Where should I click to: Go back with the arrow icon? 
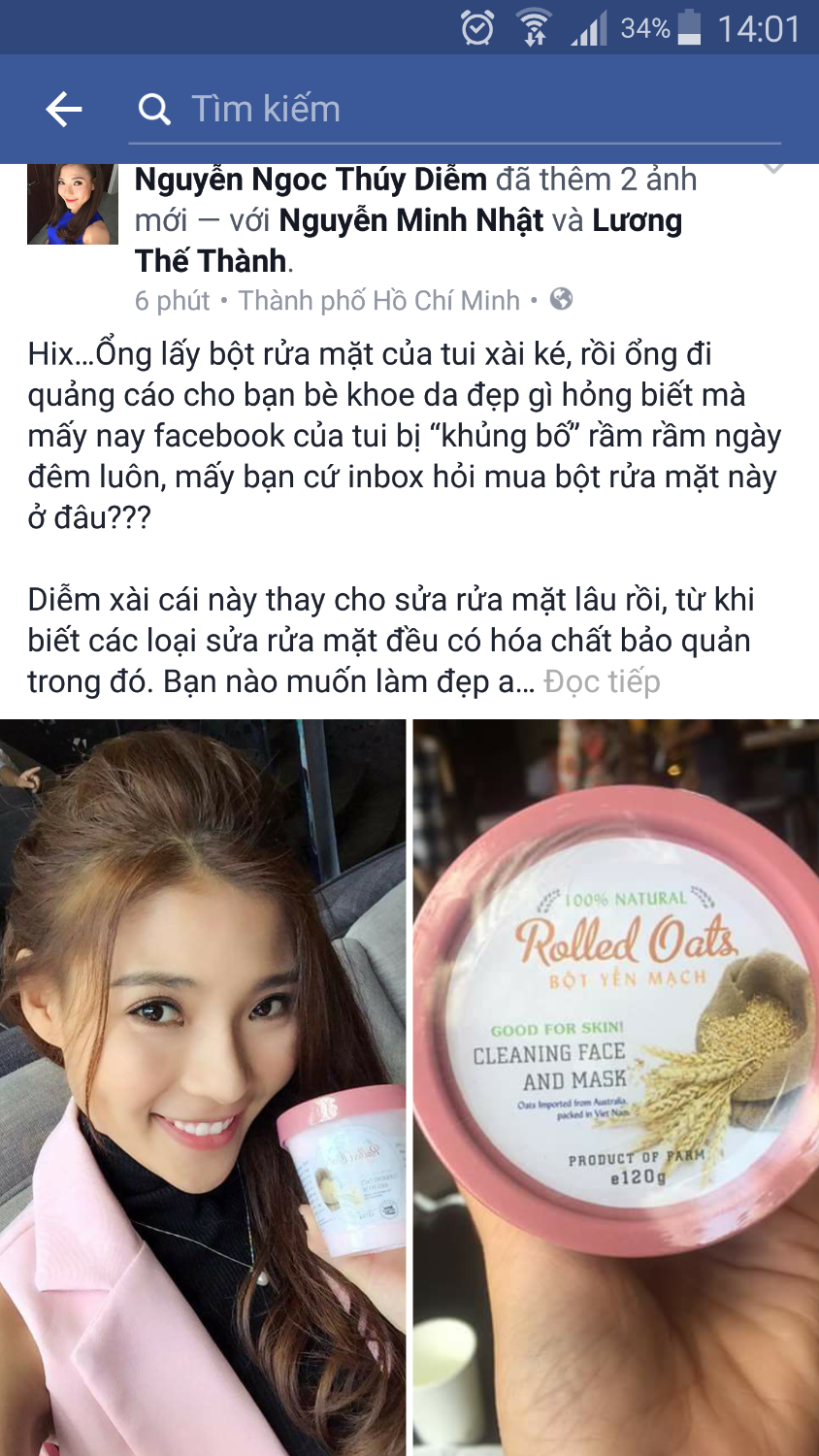[64, 109]
